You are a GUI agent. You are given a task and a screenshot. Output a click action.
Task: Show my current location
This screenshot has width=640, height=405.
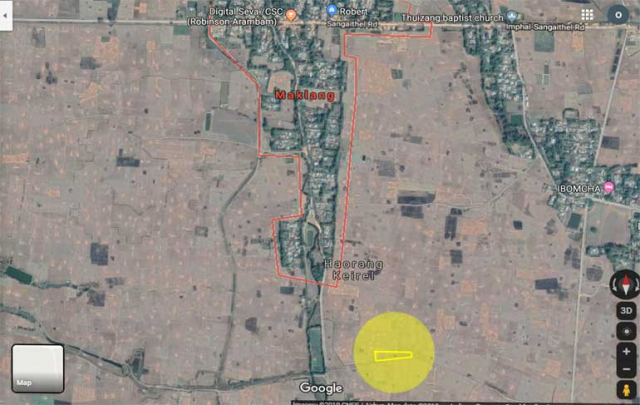click(627, 331)
